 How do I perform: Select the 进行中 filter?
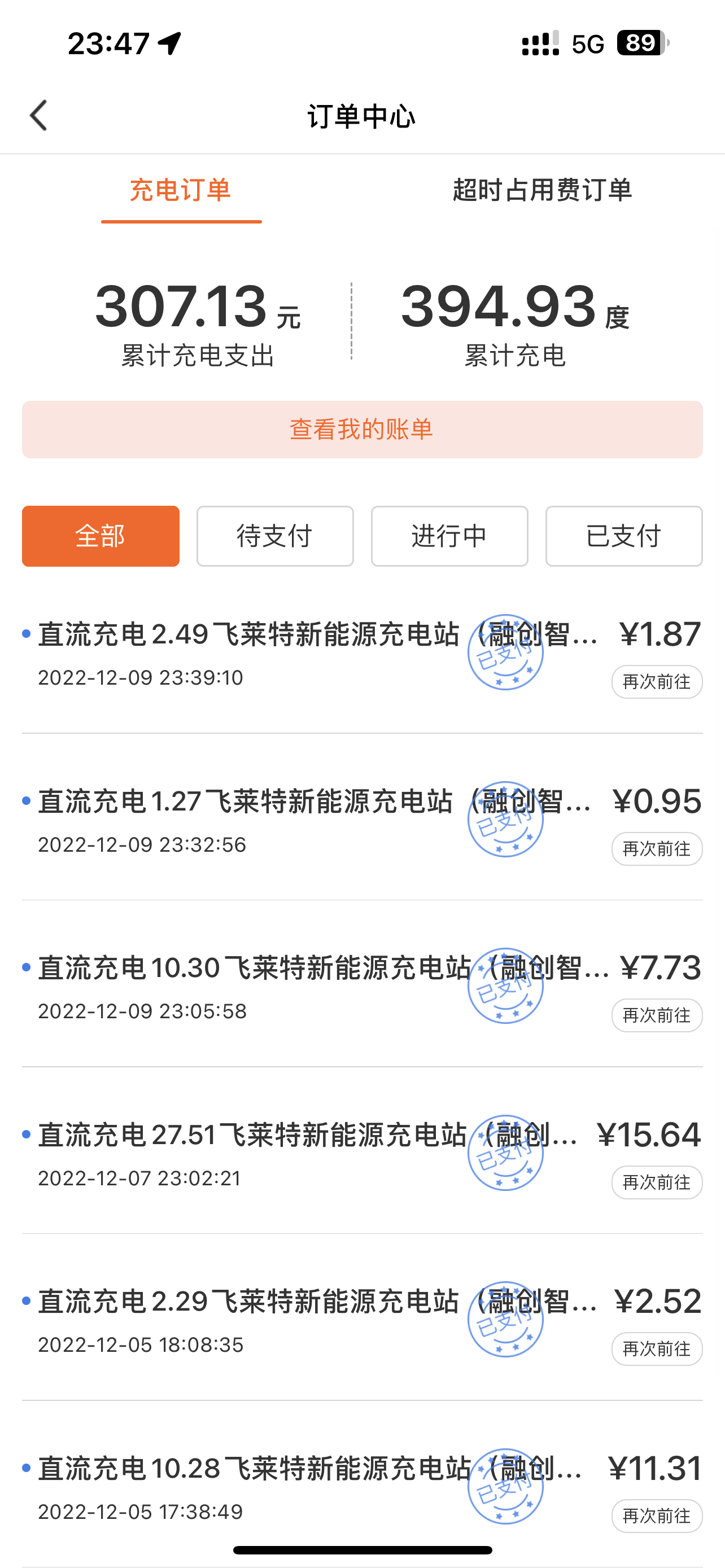(449, 536)
